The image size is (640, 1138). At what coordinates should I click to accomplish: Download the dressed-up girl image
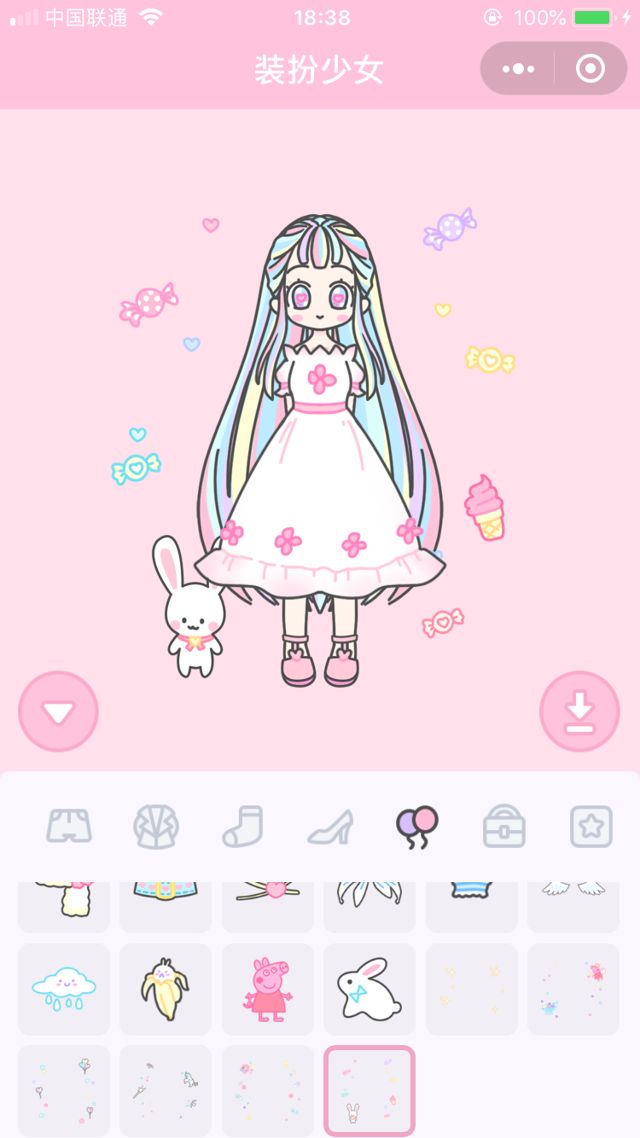point(579,711)
